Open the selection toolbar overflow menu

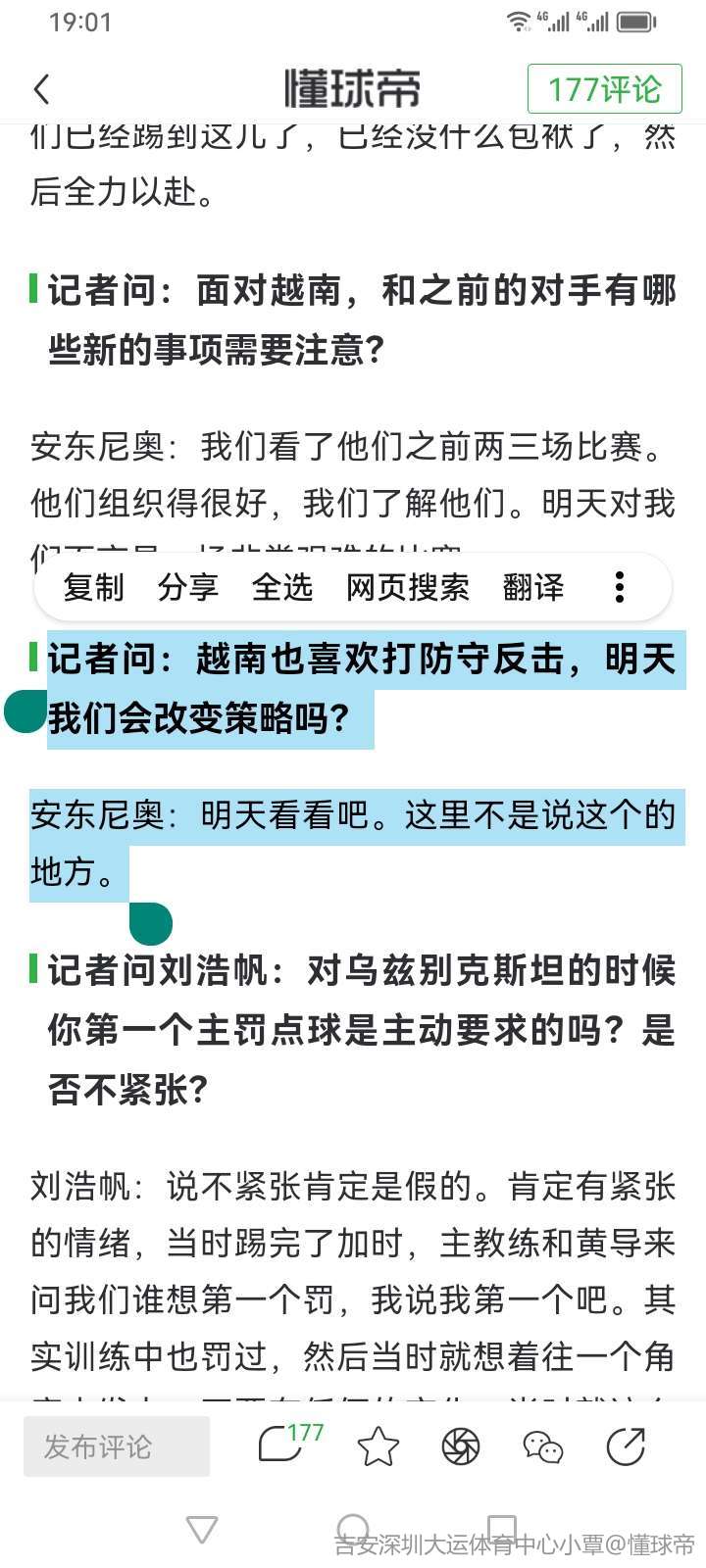pos(620,587)
